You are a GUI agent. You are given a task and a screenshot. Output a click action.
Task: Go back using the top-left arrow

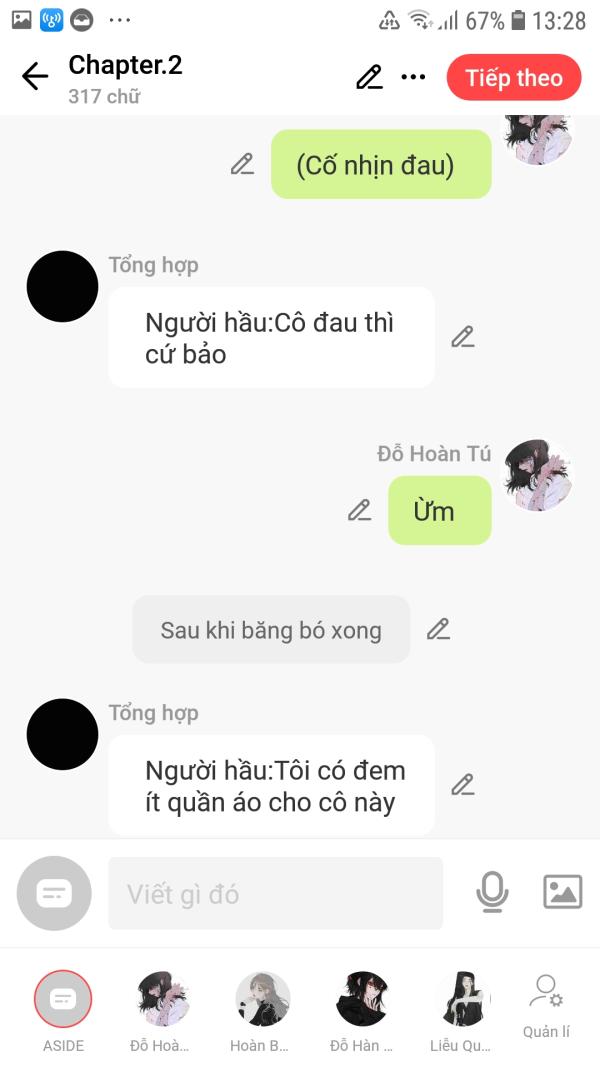35,77
